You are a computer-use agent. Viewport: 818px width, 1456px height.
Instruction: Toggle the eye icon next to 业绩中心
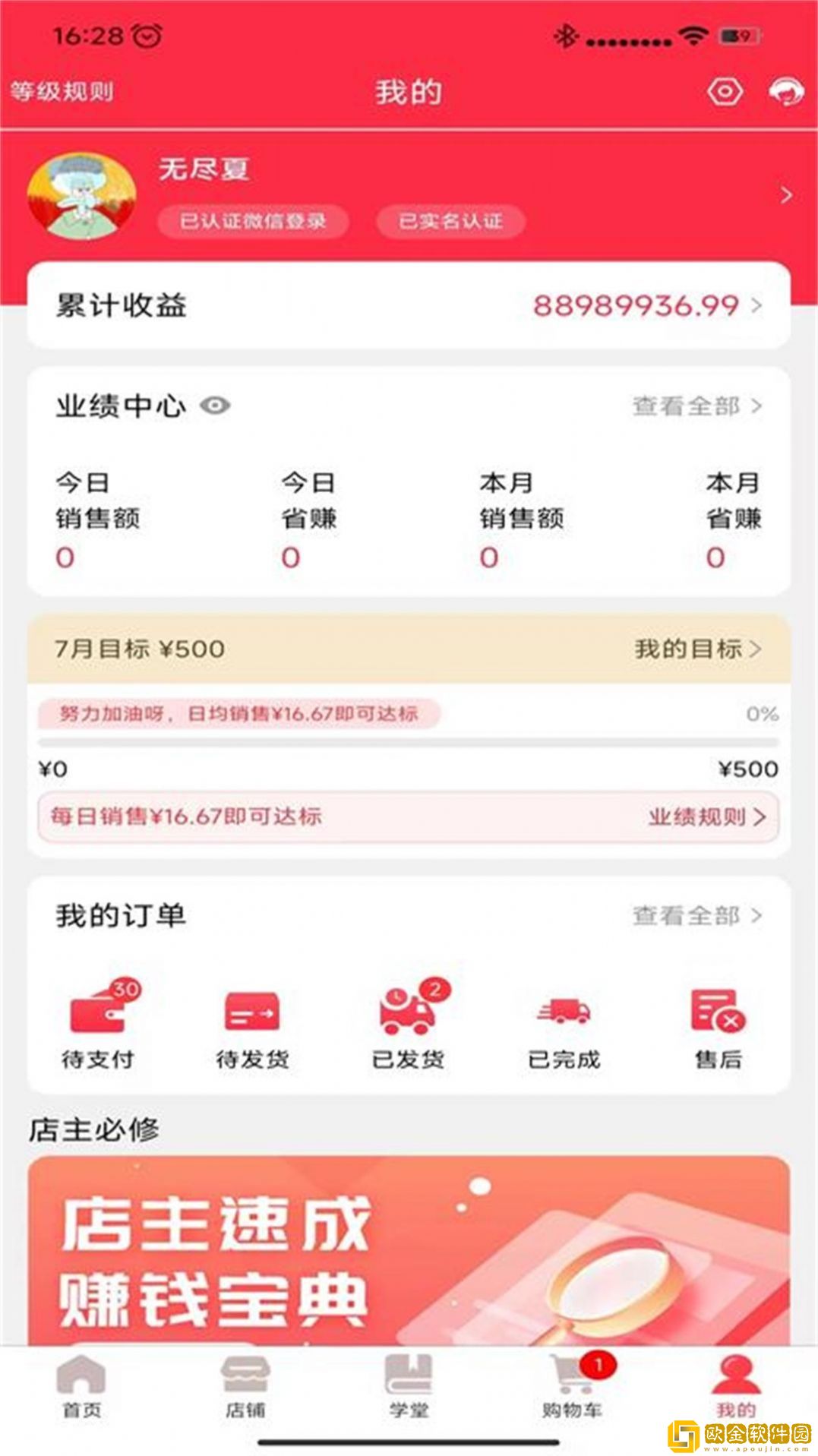[216, 408]
